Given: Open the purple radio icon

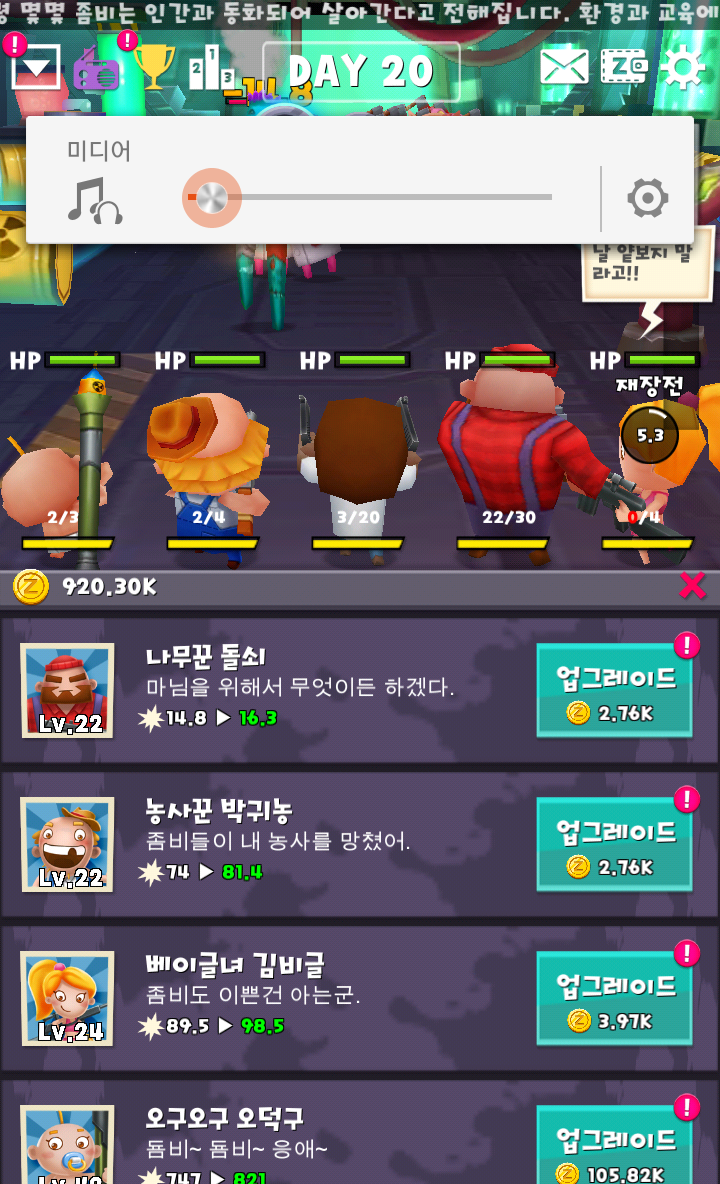Looking at the screenshot, I should pyautogui.click(x=96, y=69).
